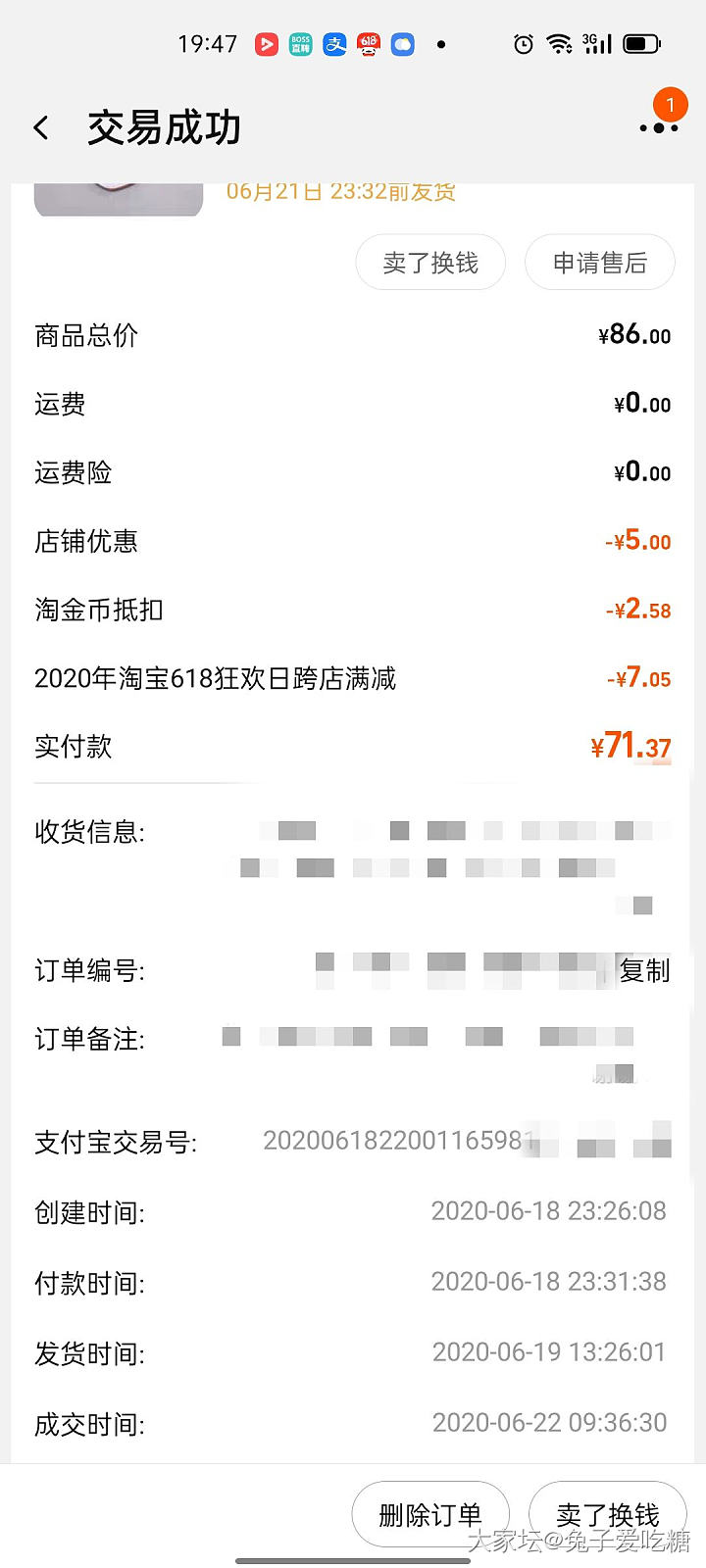
Task: Tap 卖了换钱 beside 删除订单
Action: point(607,1515)
